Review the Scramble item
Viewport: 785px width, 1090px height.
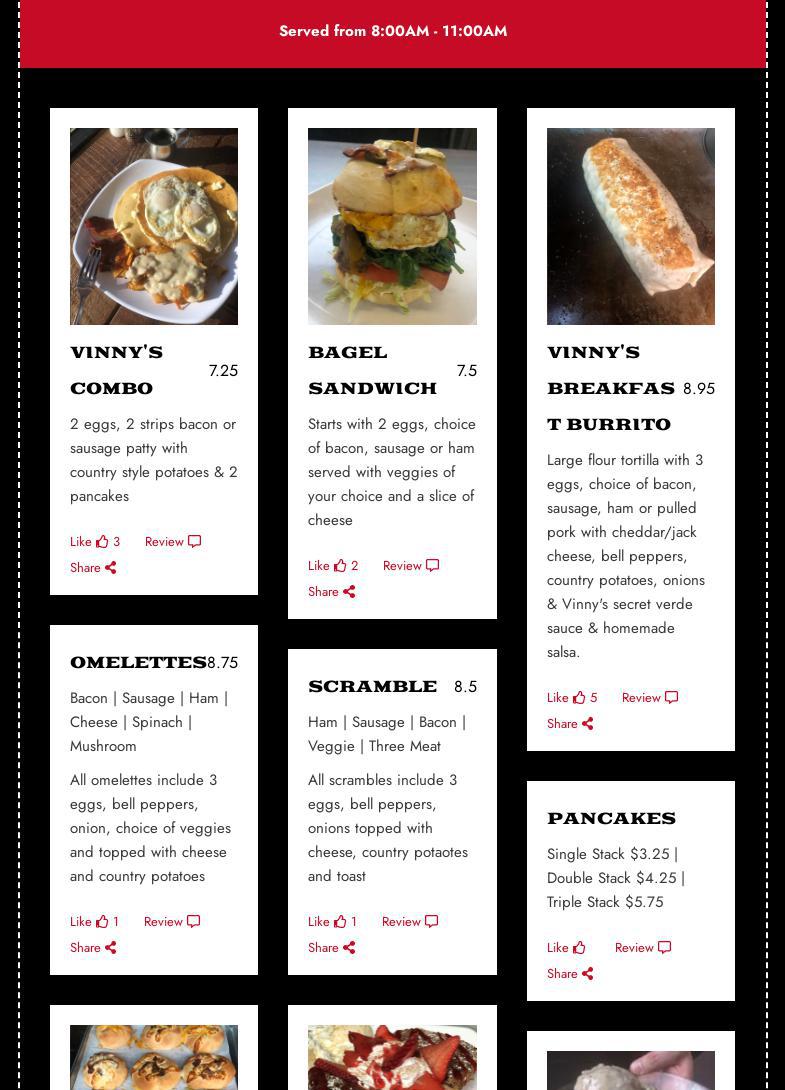[x=409, y=922]
